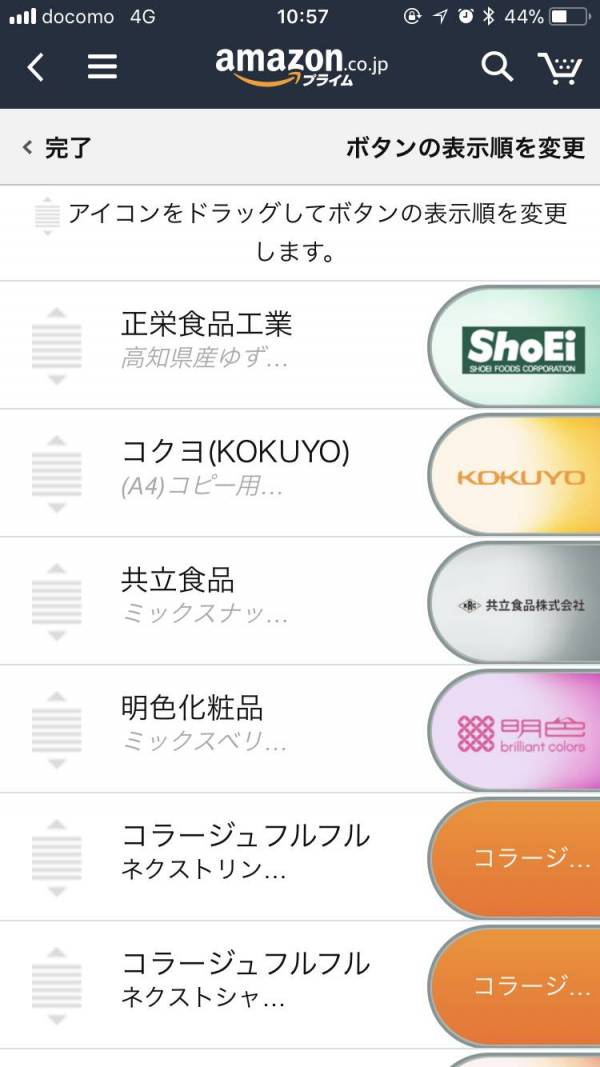
Task: Tap 完了 to finish reordering
Action: point(58,148)
